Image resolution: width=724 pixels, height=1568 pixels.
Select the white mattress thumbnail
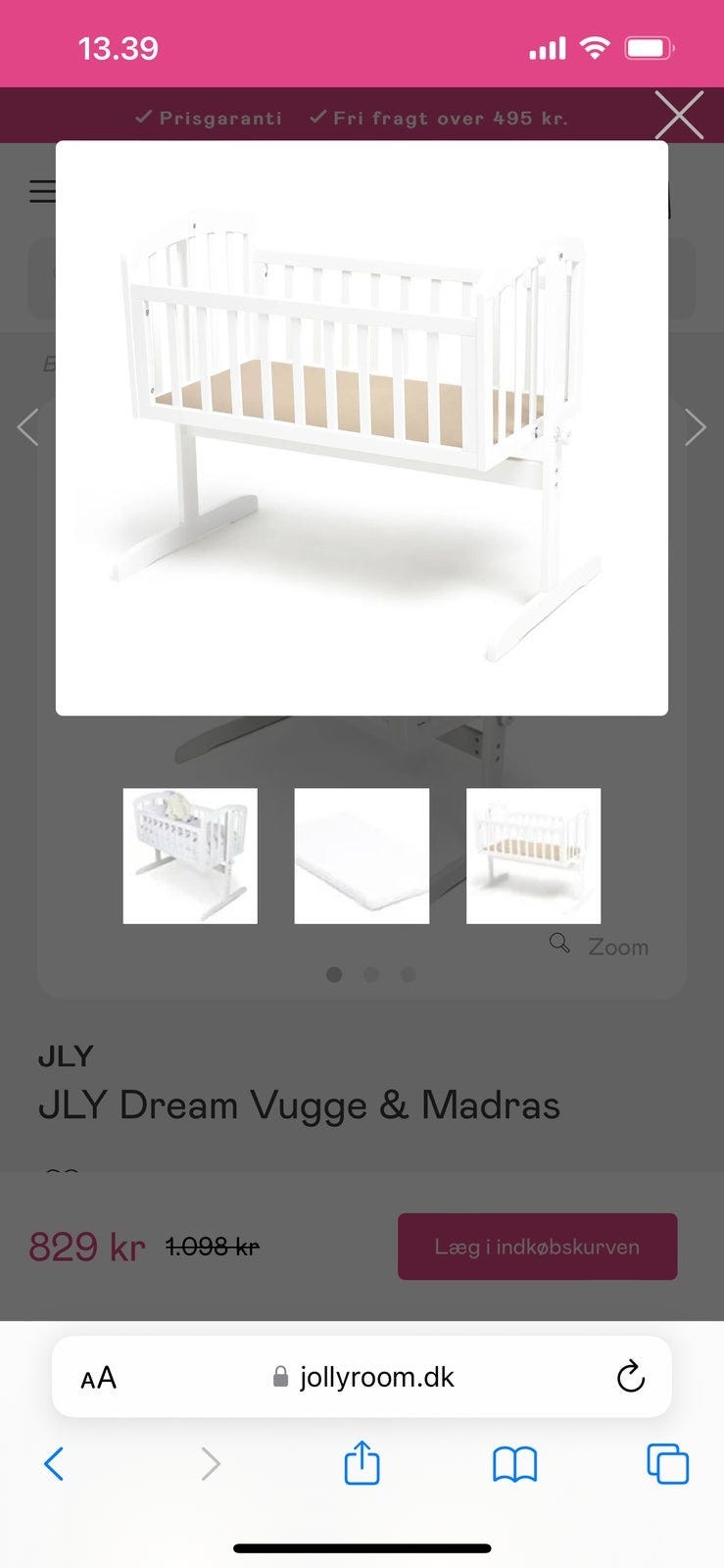coord(362,856)
